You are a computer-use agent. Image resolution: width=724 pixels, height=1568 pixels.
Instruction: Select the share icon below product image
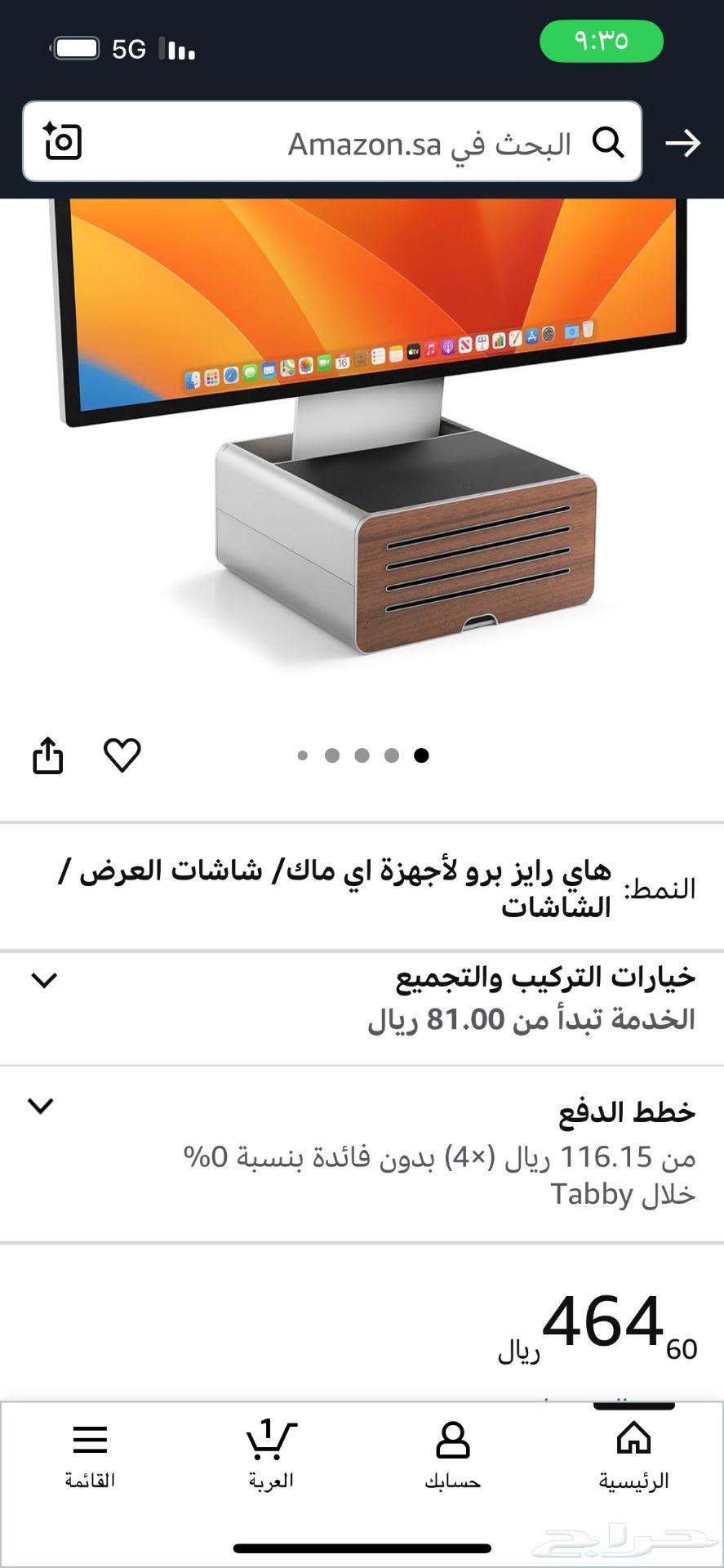pyautogui.click(x=49, y=755)
